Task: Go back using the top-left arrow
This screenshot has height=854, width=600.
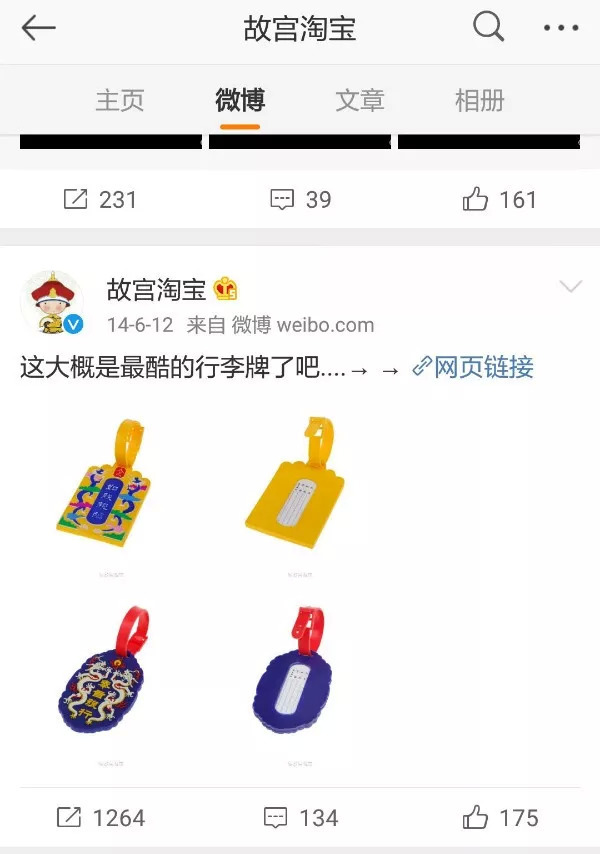Action: point(38,28)
